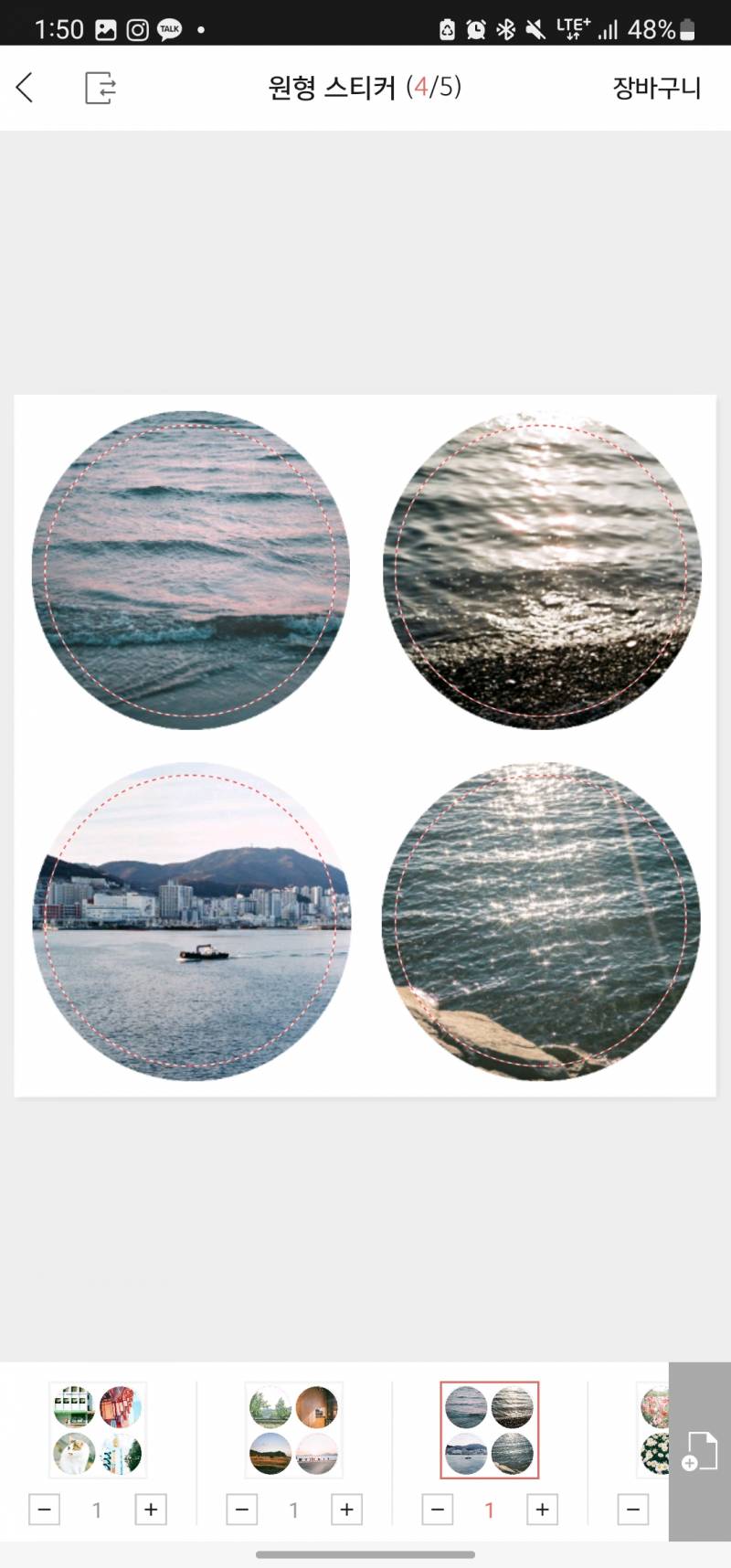
Task: Increase quantity of landscape sticker page
Action: click(x=346, y=1510)
